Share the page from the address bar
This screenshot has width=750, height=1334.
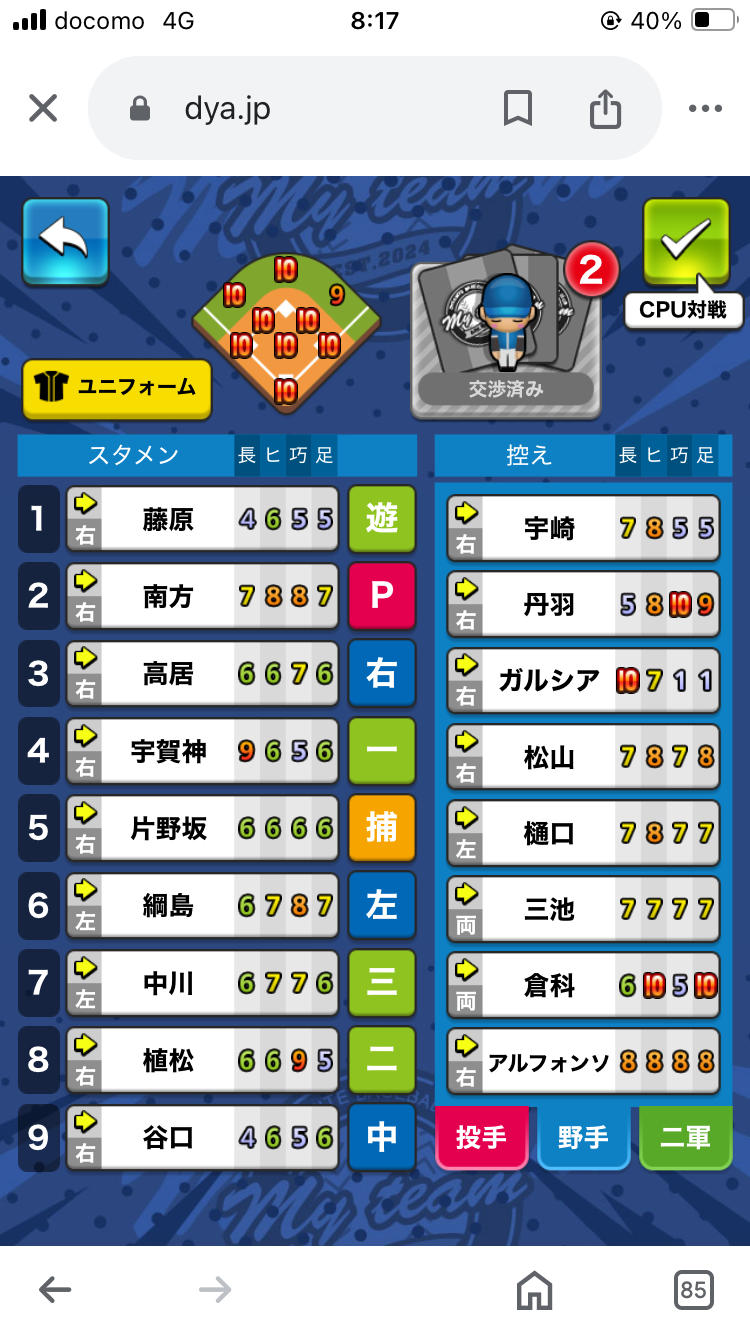605,108
